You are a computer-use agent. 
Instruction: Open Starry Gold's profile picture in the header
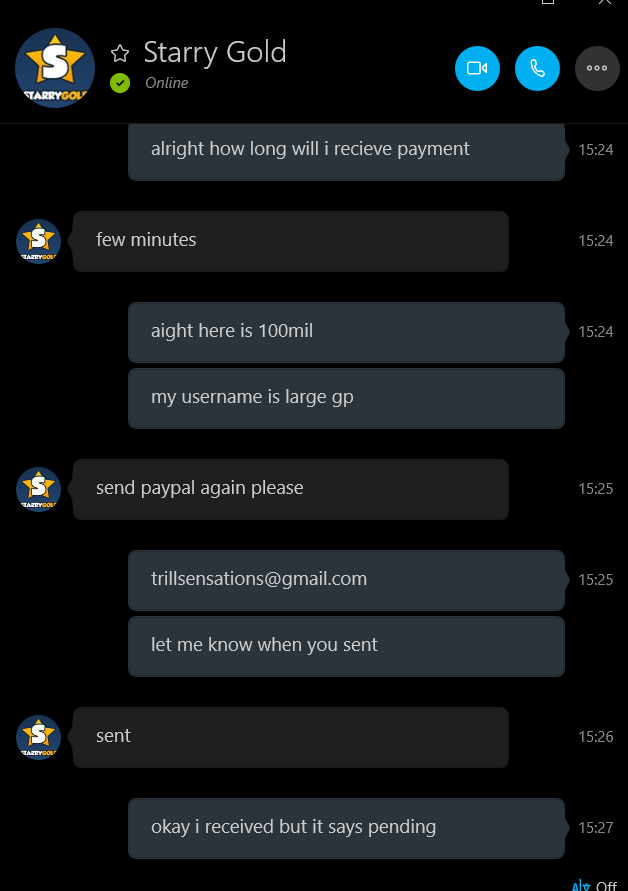pos(55,68)
